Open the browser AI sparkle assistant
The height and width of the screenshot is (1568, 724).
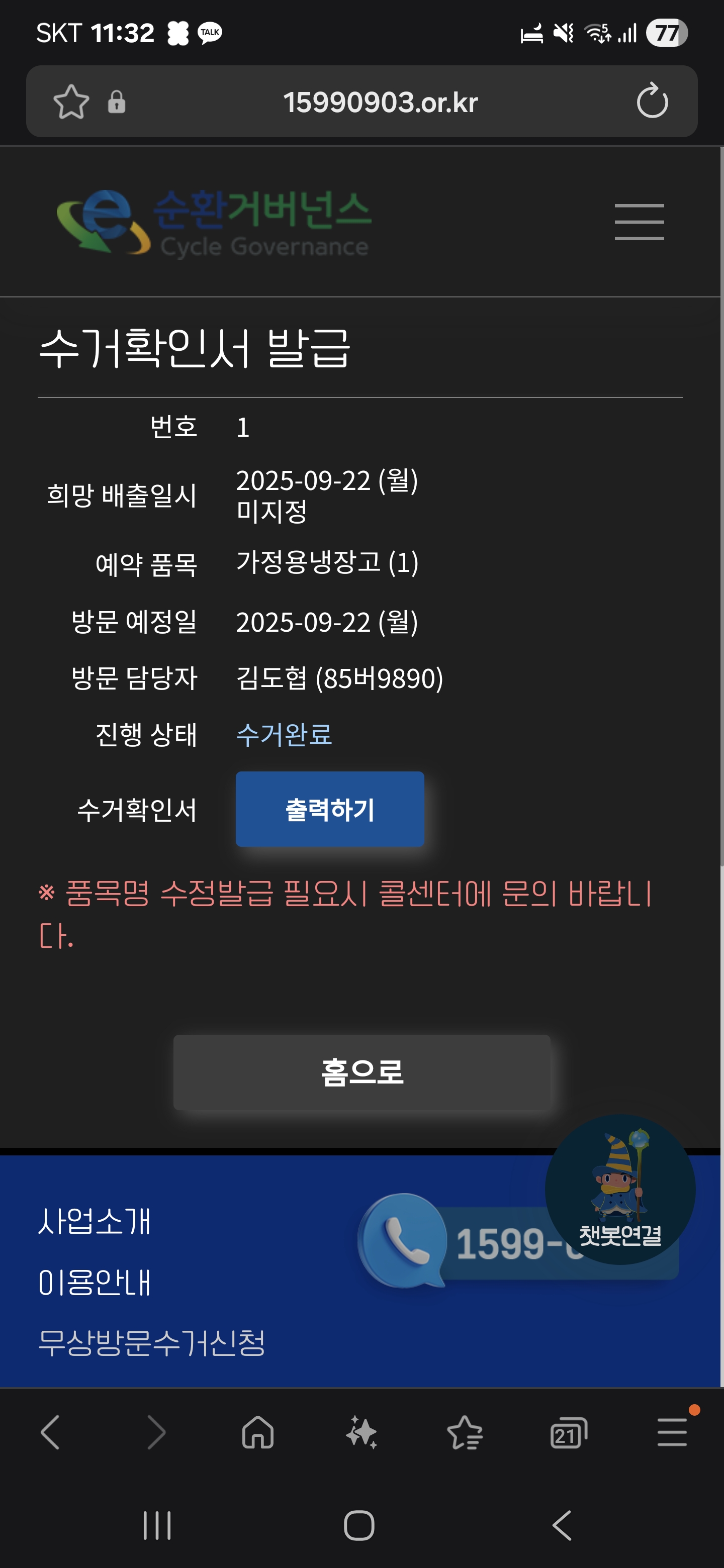[x=361, y=1432]
